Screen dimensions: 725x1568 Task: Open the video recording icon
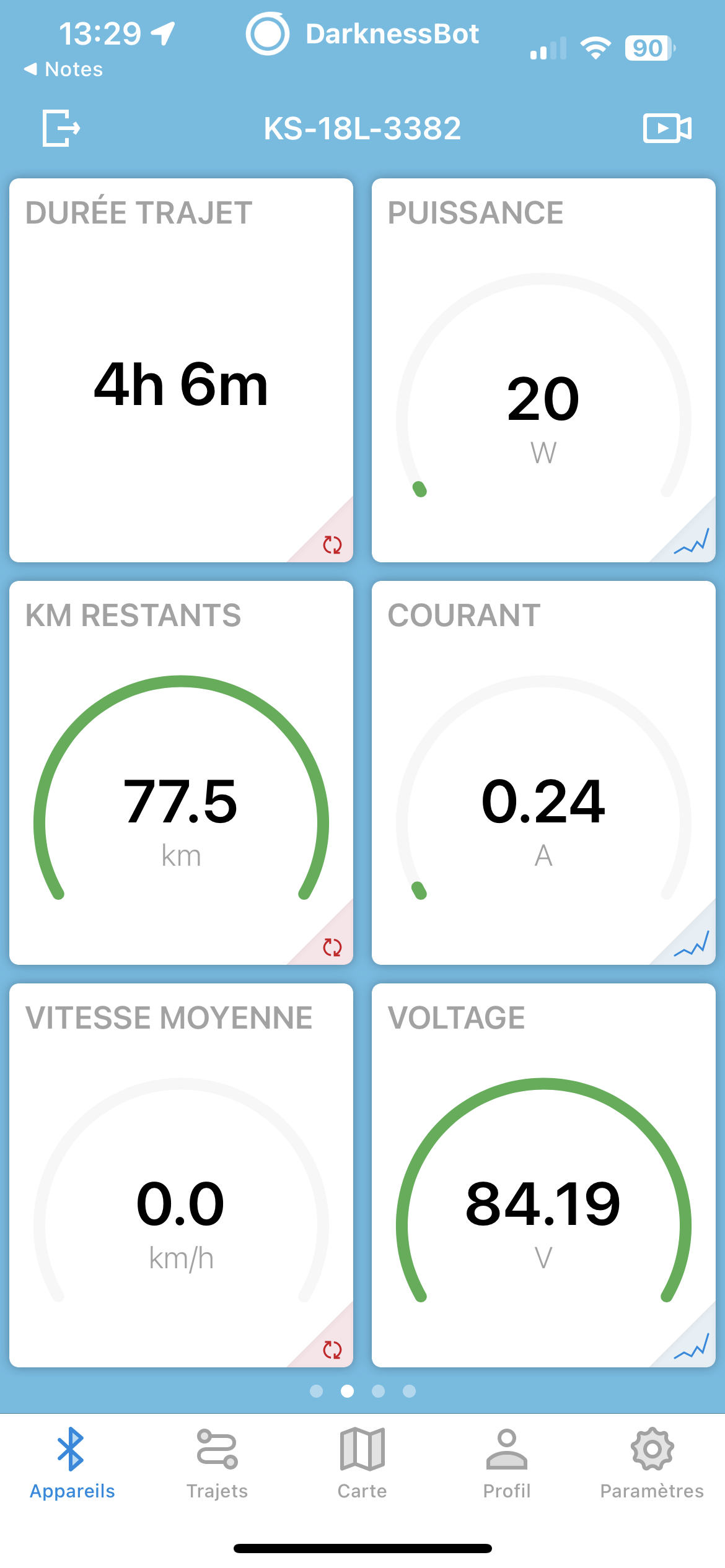(x=667, y=128)
